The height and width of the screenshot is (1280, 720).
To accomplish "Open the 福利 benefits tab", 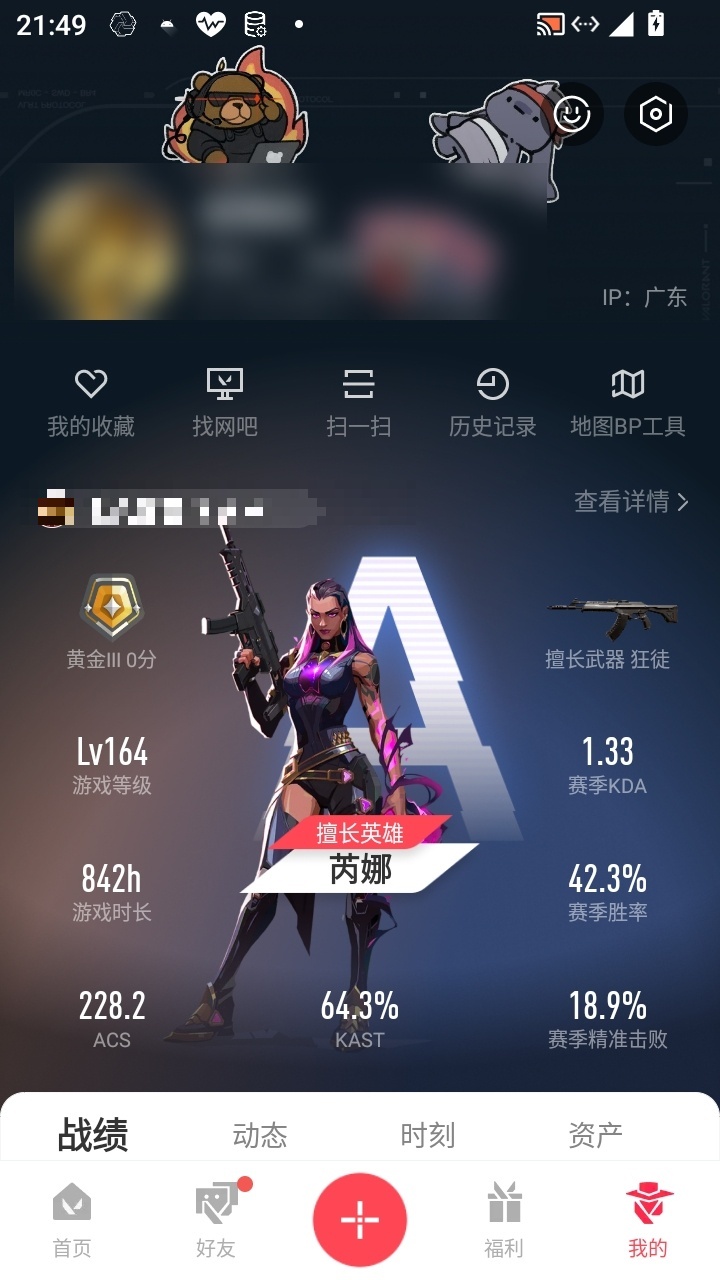I will [x=504, y=1220].
